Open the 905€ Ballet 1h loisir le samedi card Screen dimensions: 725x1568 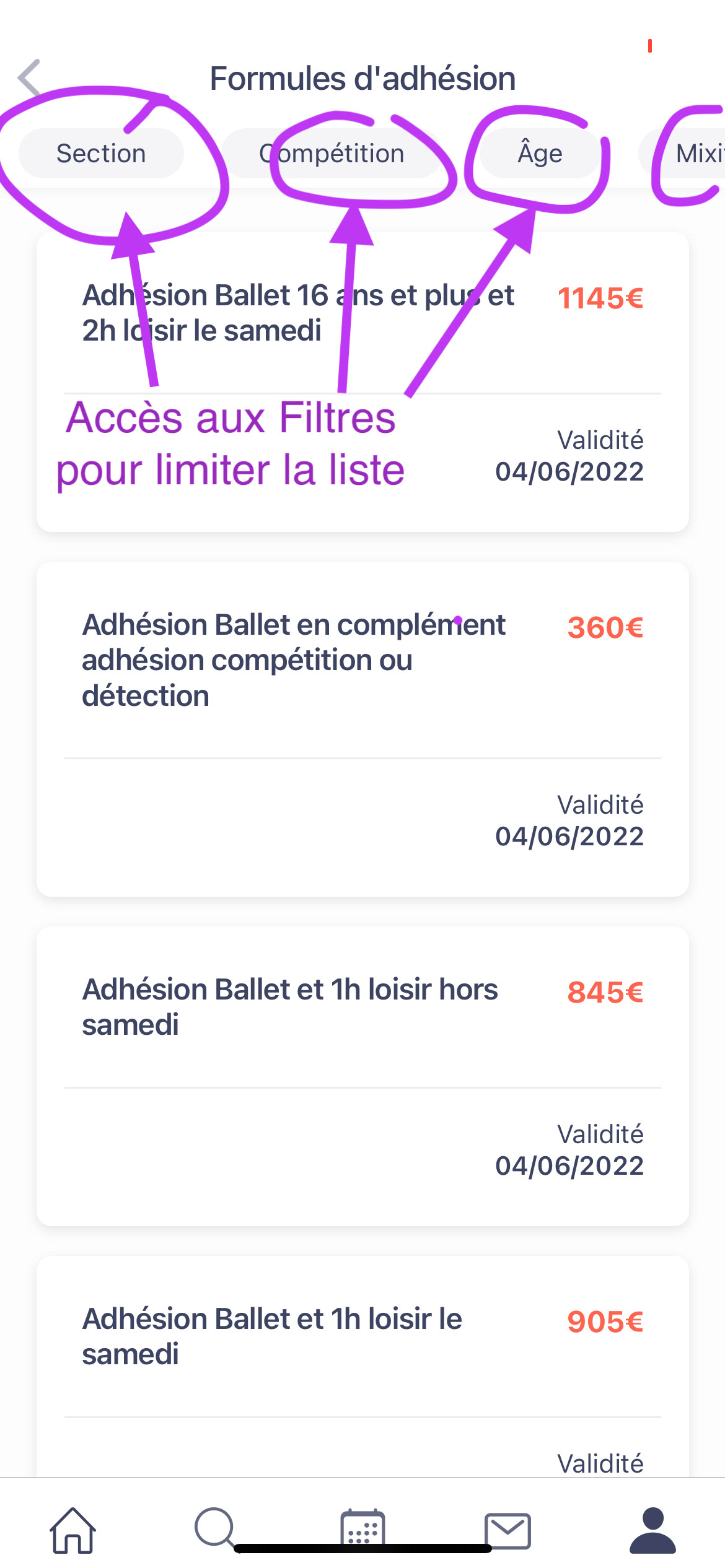tap(362, 1365)
